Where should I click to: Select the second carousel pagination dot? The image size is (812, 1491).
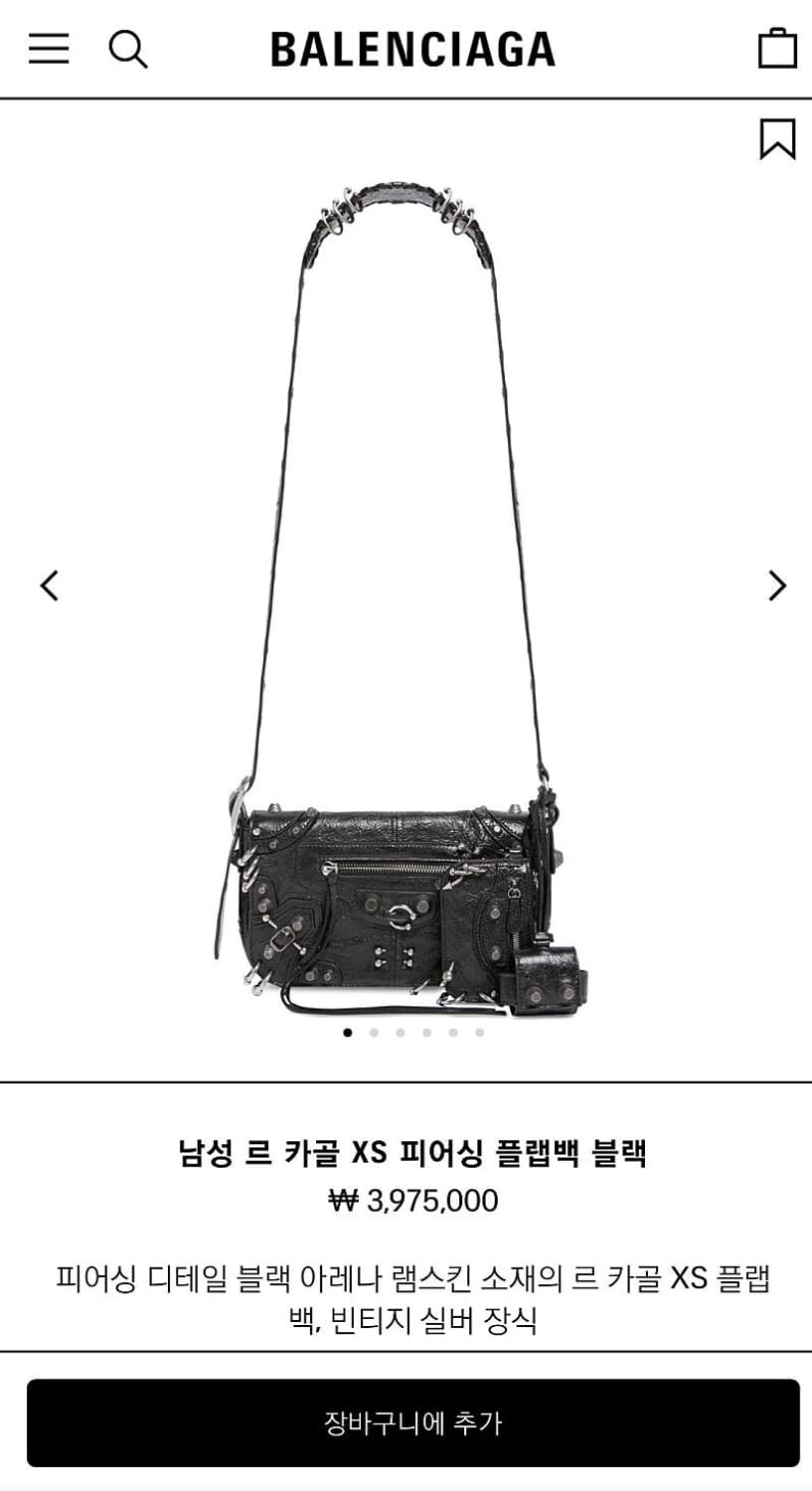374,1034
